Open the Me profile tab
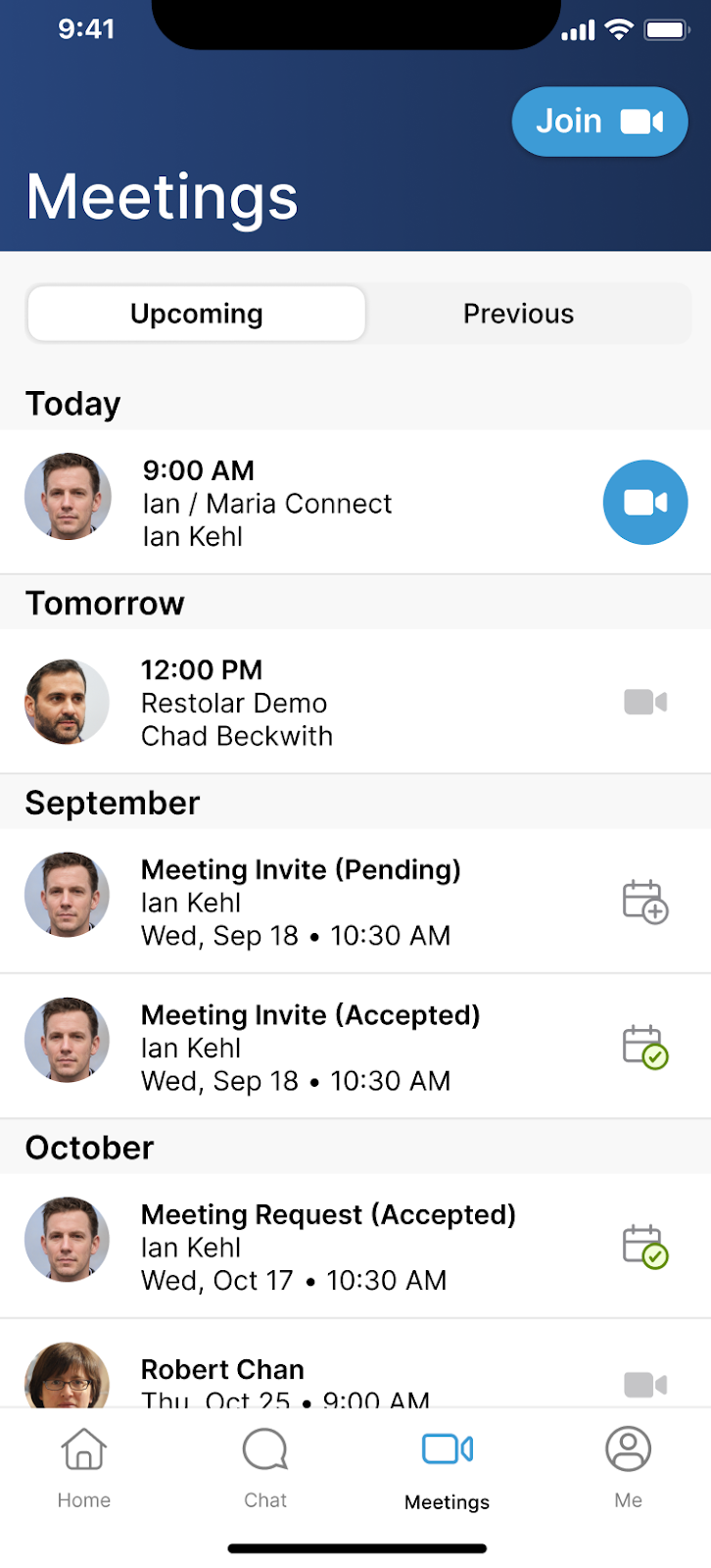711x1568 pixels. tap(628, 1465)
